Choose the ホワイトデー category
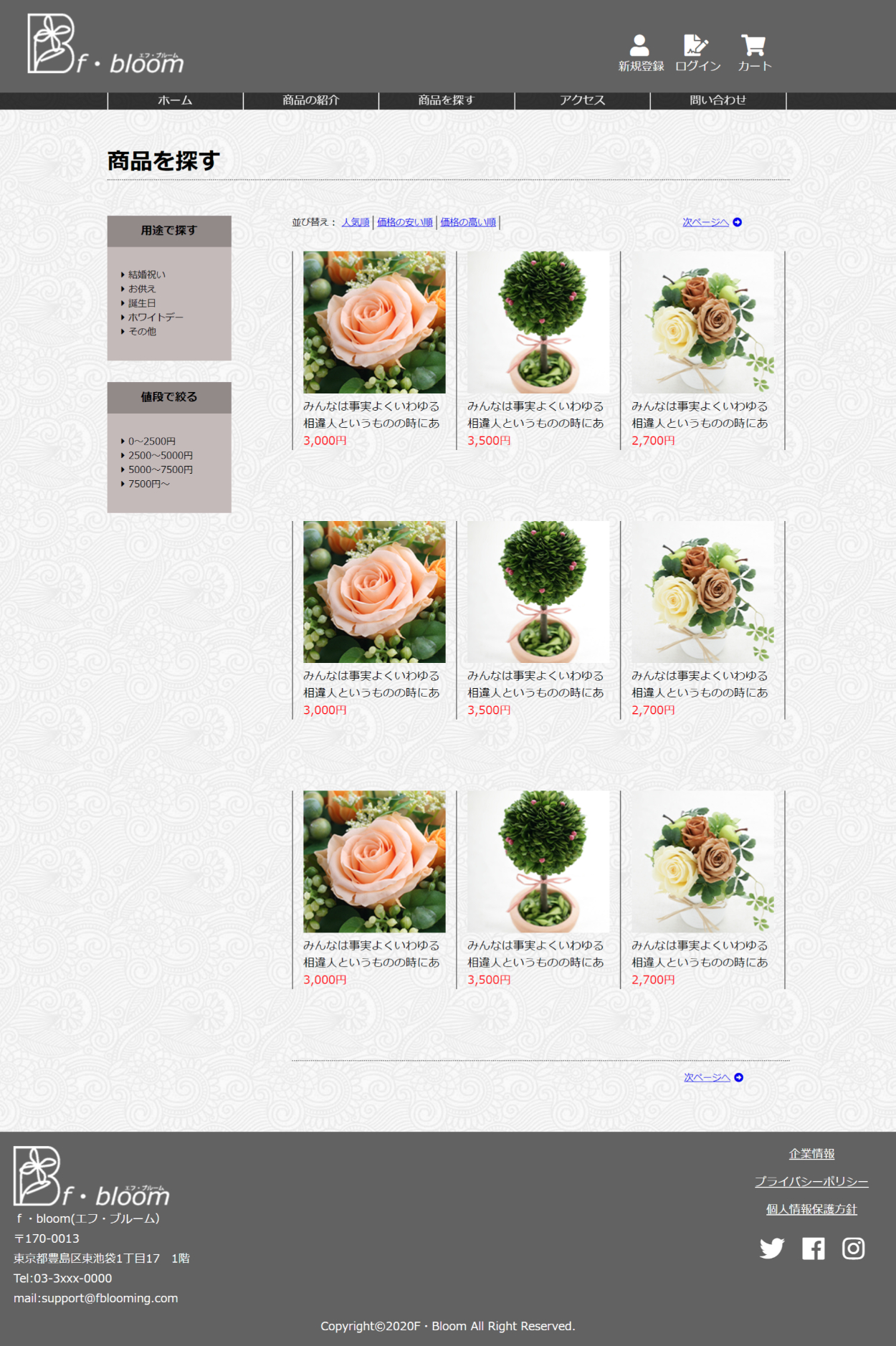 point(156,317)
